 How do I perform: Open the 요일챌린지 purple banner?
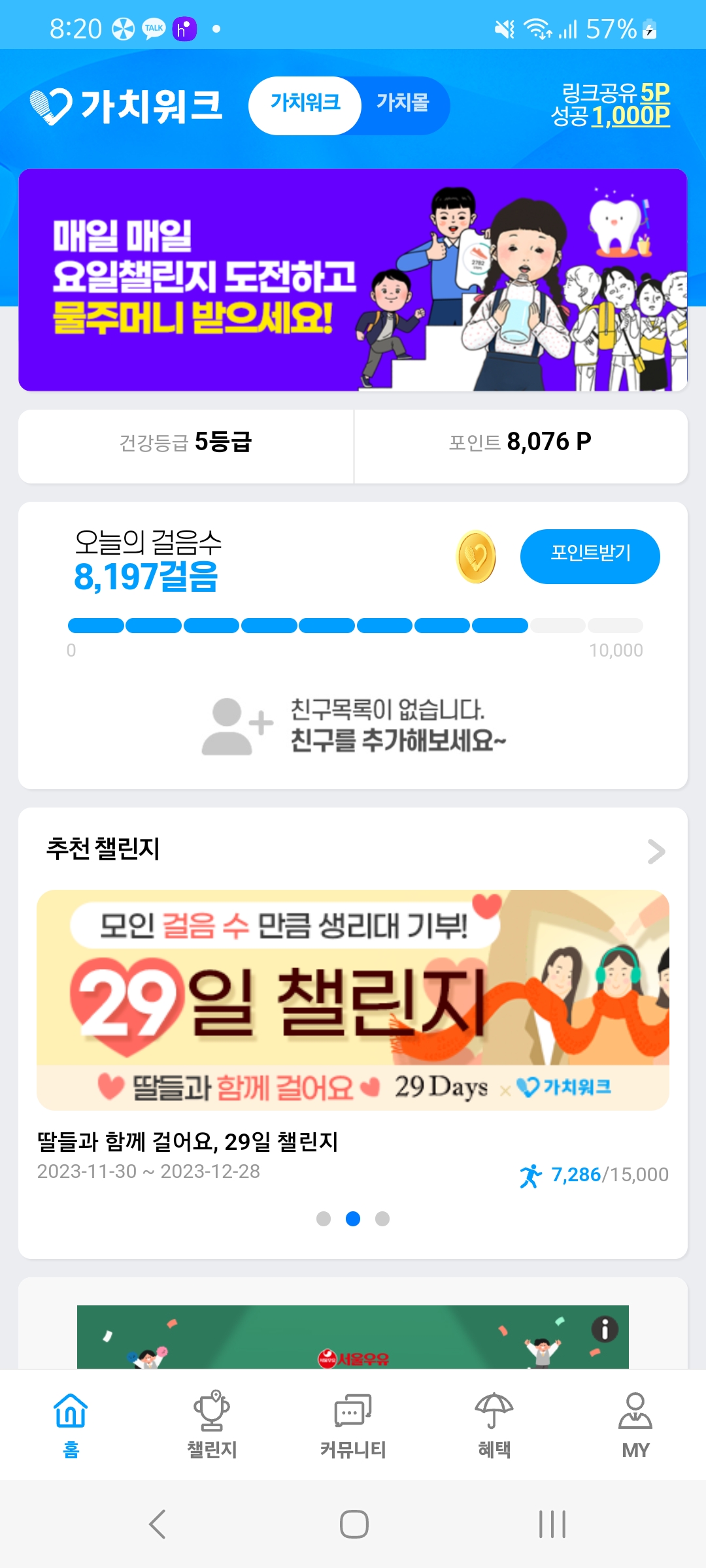pyautogui.click(x=352, y=280)
